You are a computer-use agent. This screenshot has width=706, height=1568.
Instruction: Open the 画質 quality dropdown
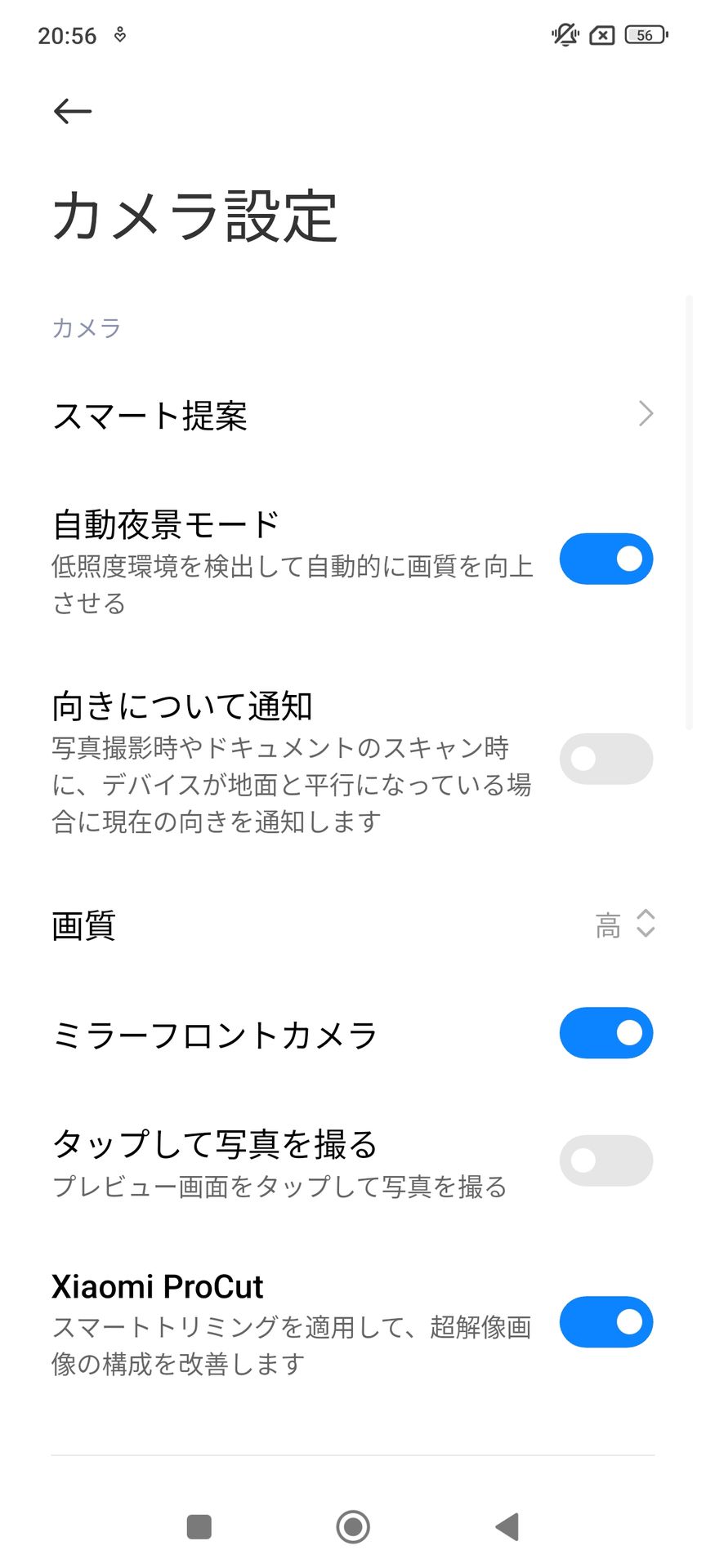click(624, 924)
